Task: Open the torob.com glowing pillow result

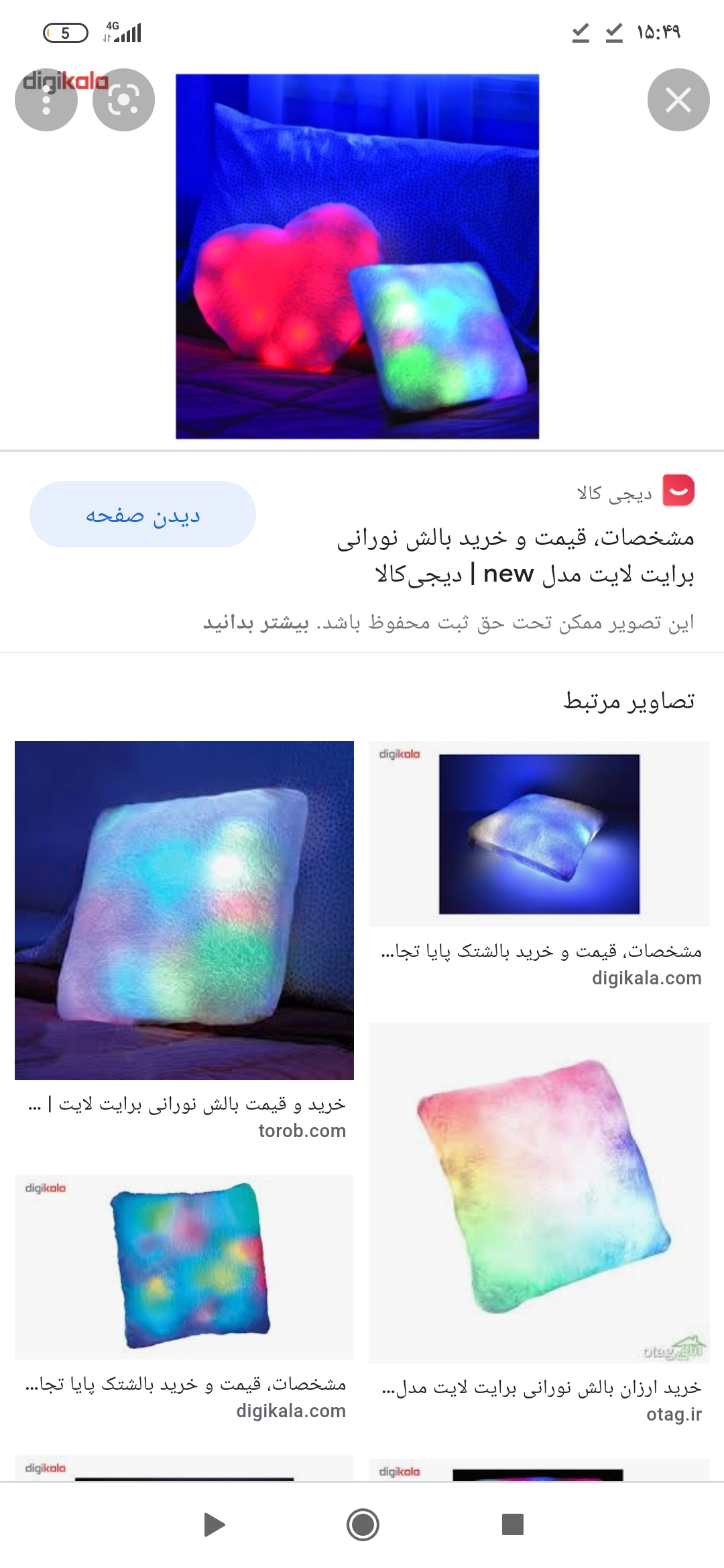Action: 184,910
